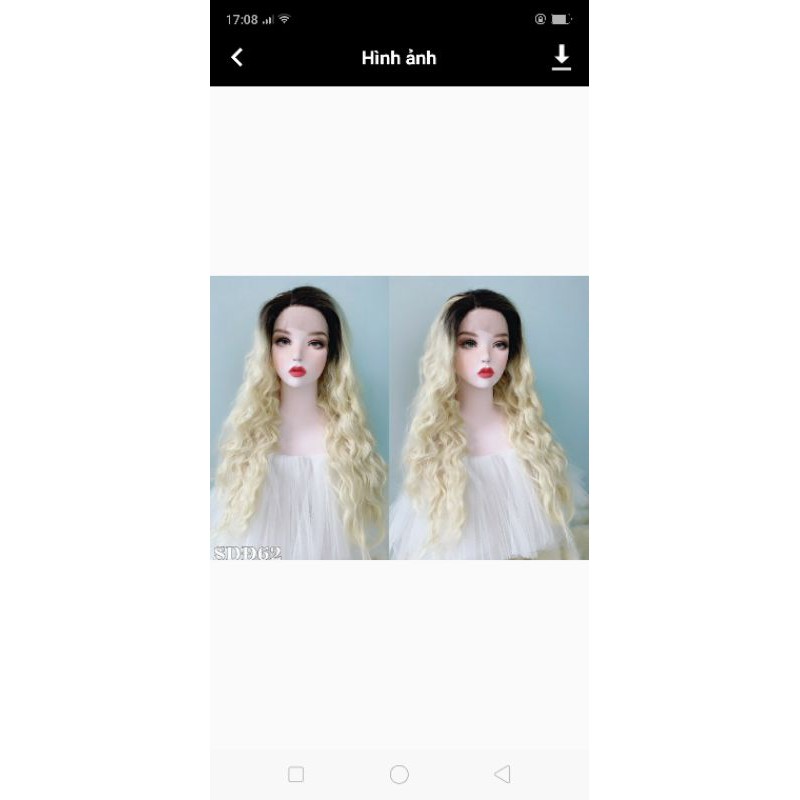Screen dimensions: 800x800
Task: Download the displayed image
Action: (x=561, y=58)
